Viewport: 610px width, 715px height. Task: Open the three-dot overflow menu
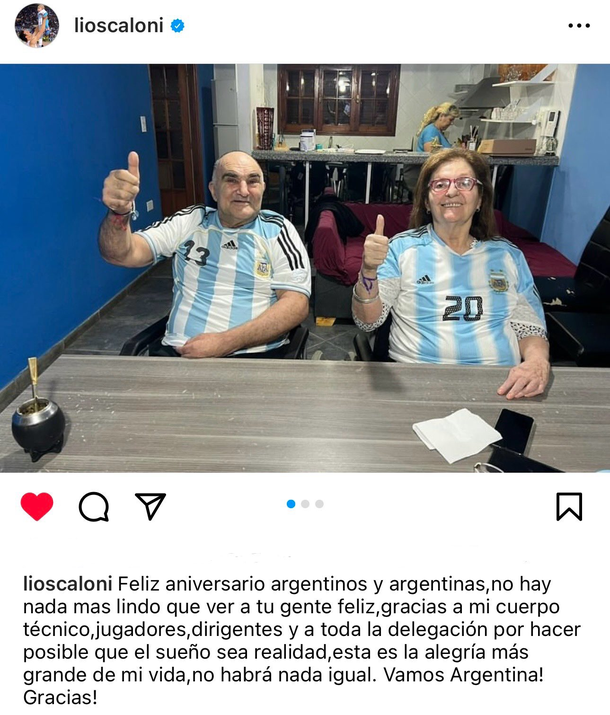pos(579,26)
